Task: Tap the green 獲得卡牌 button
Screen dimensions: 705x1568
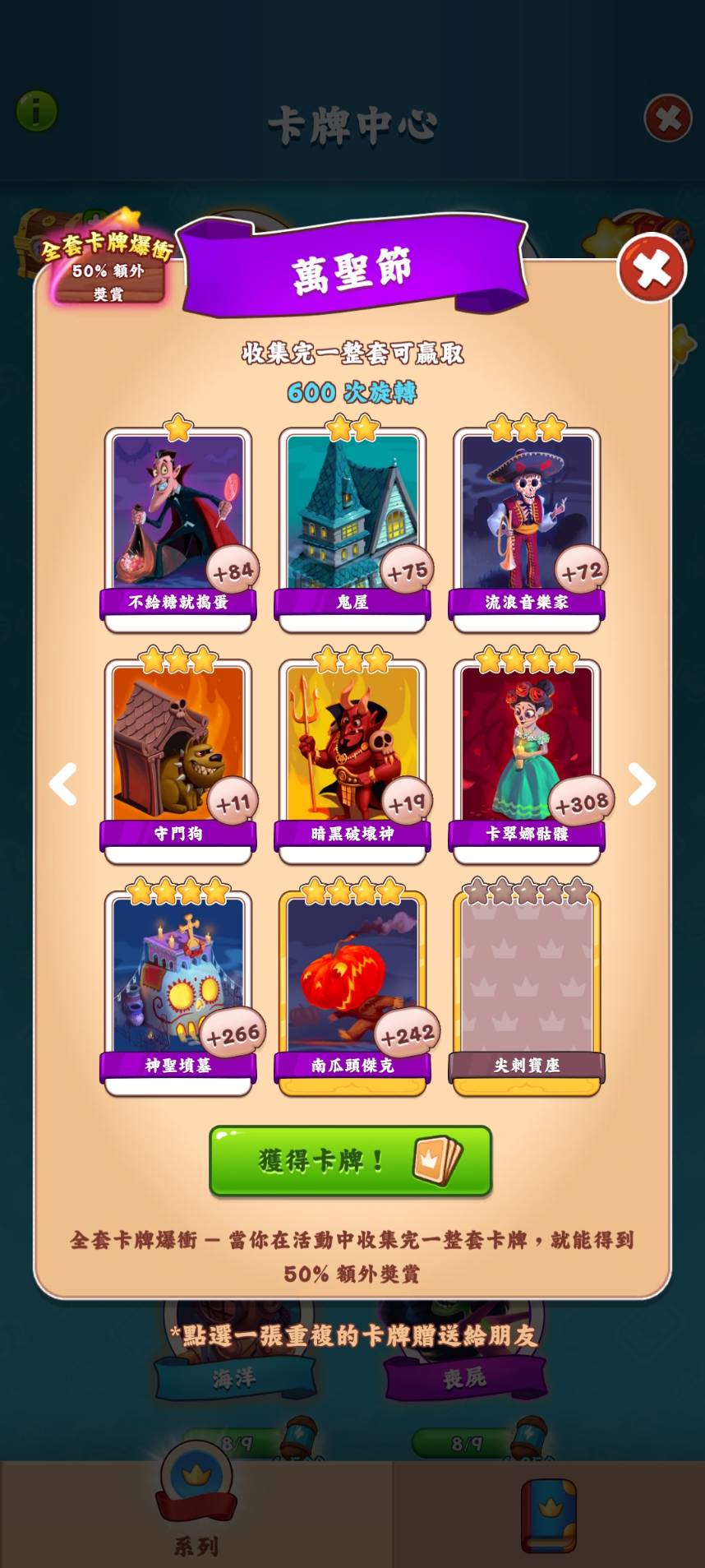Action: pos(351,1160)
